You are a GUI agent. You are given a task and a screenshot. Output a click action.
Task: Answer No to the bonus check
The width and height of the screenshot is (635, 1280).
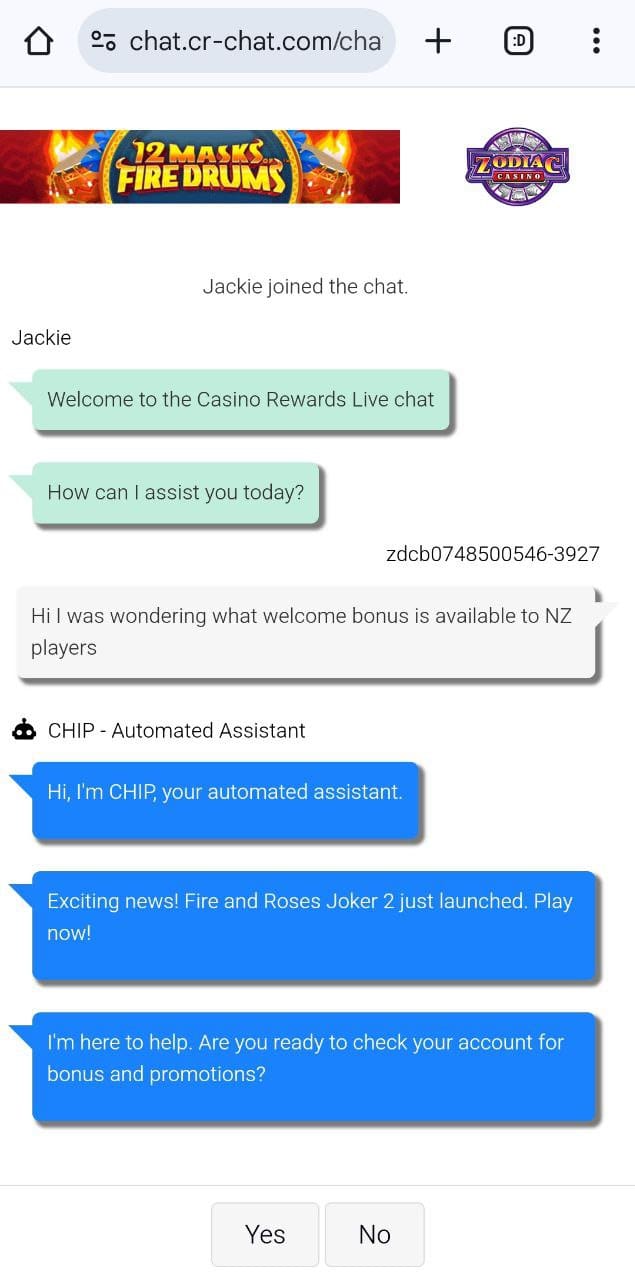(374, 1234)
